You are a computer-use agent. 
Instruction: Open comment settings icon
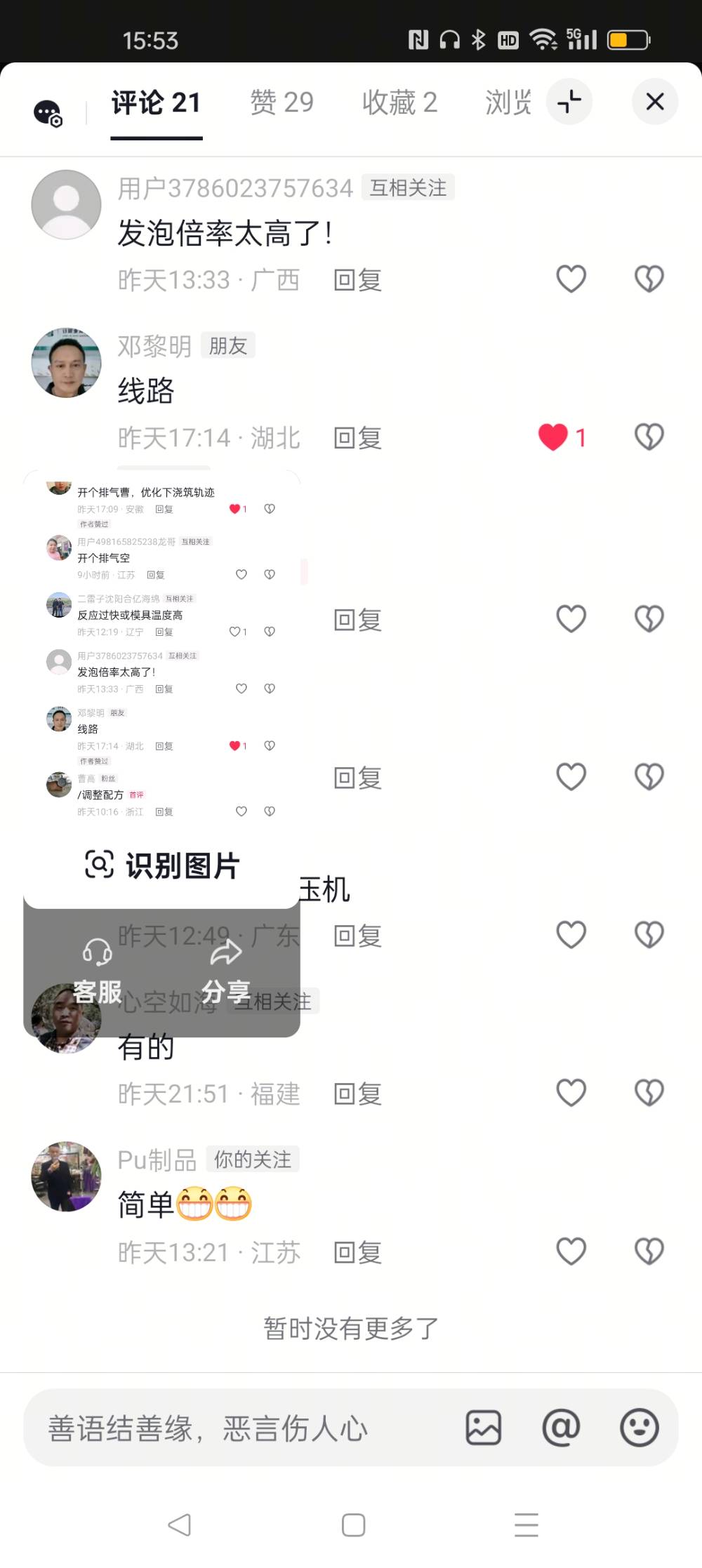(48, 112)
